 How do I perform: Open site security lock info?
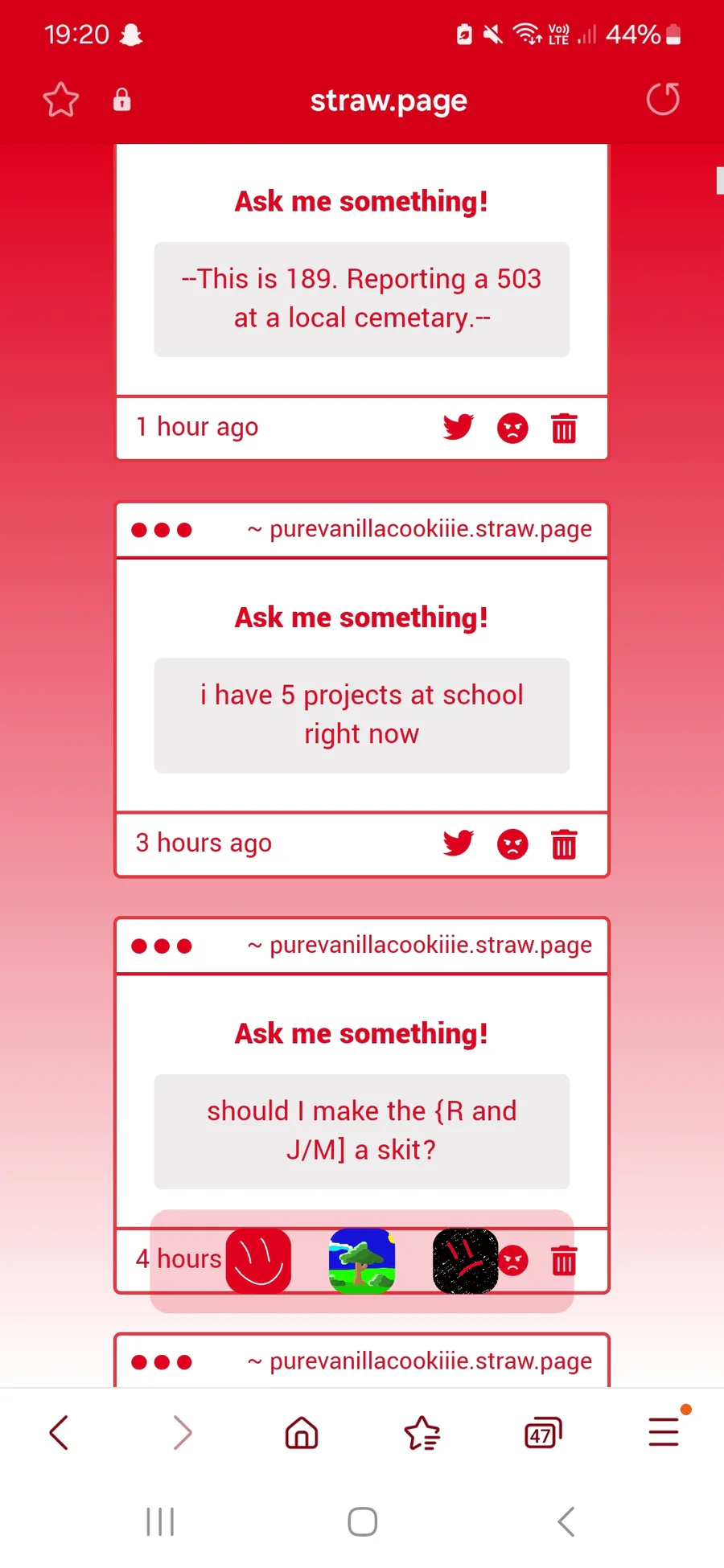pyautogui.click(x=121, y=100)
